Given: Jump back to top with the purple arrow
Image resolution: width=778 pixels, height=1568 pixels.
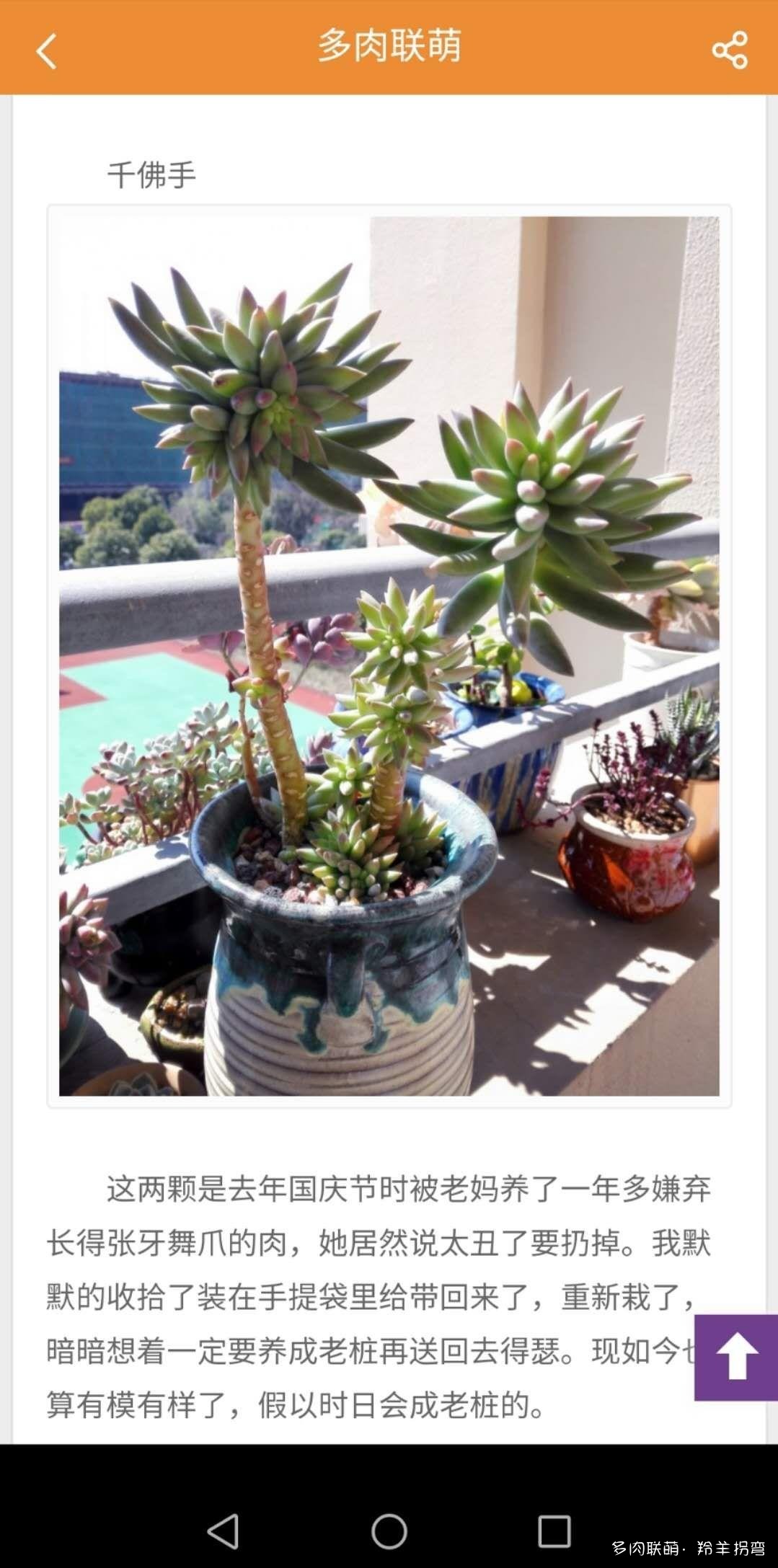Looking at the screenshot, I should 736,1357.
